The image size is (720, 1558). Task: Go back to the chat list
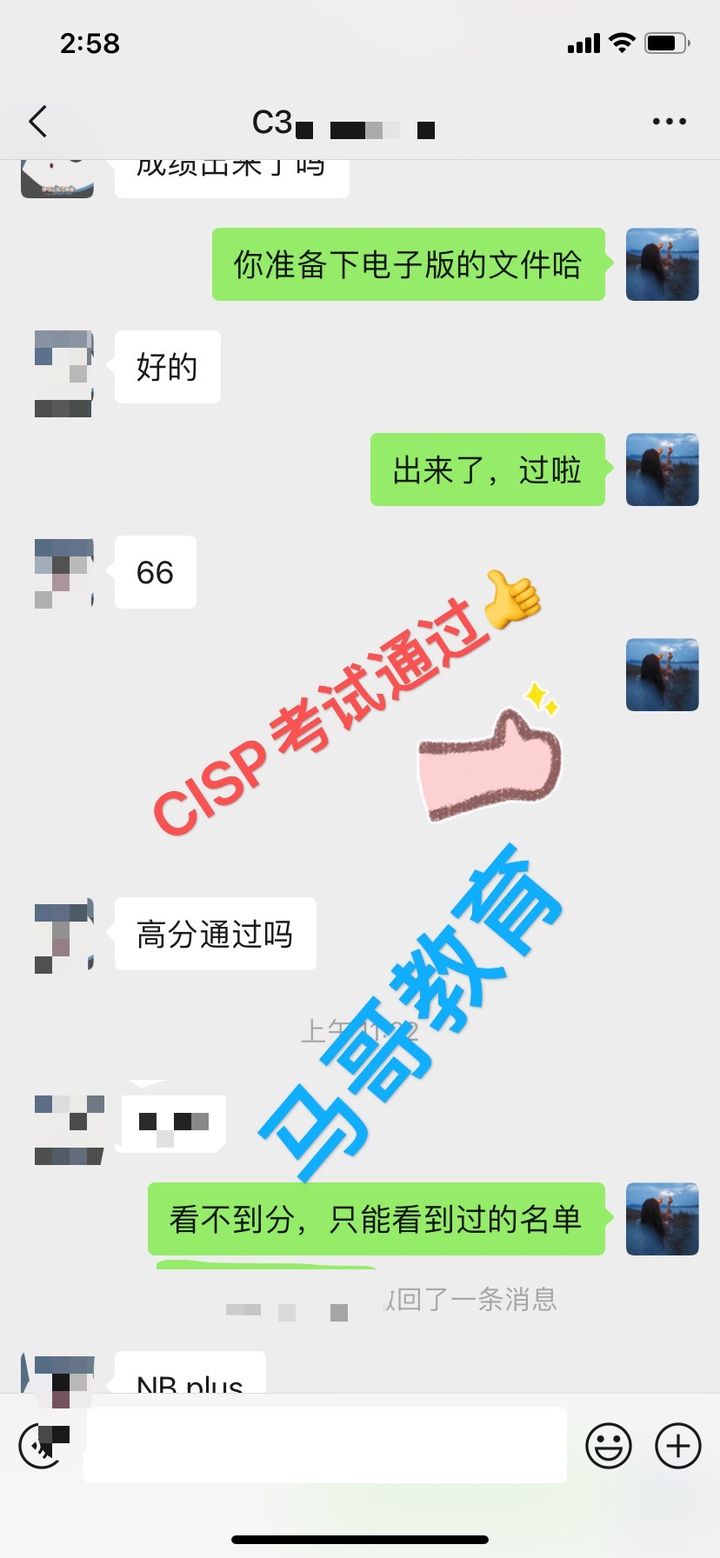38,122
